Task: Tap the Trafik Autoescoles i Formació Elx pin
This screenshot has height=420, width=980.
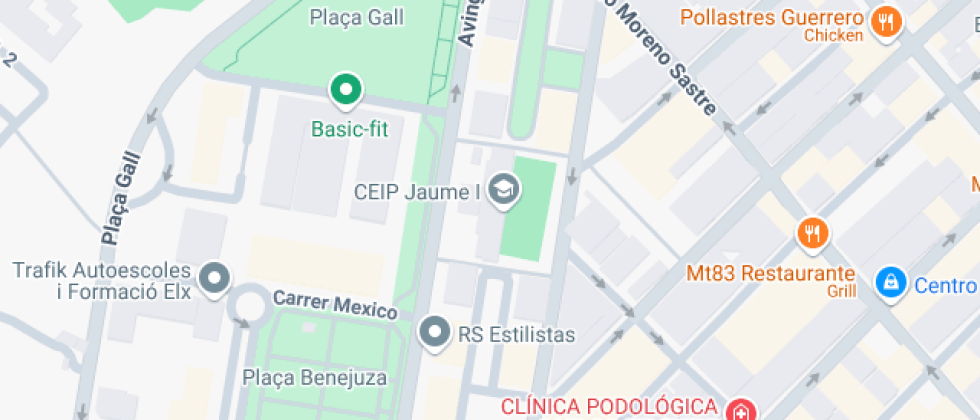Action: tap(214, 279)
